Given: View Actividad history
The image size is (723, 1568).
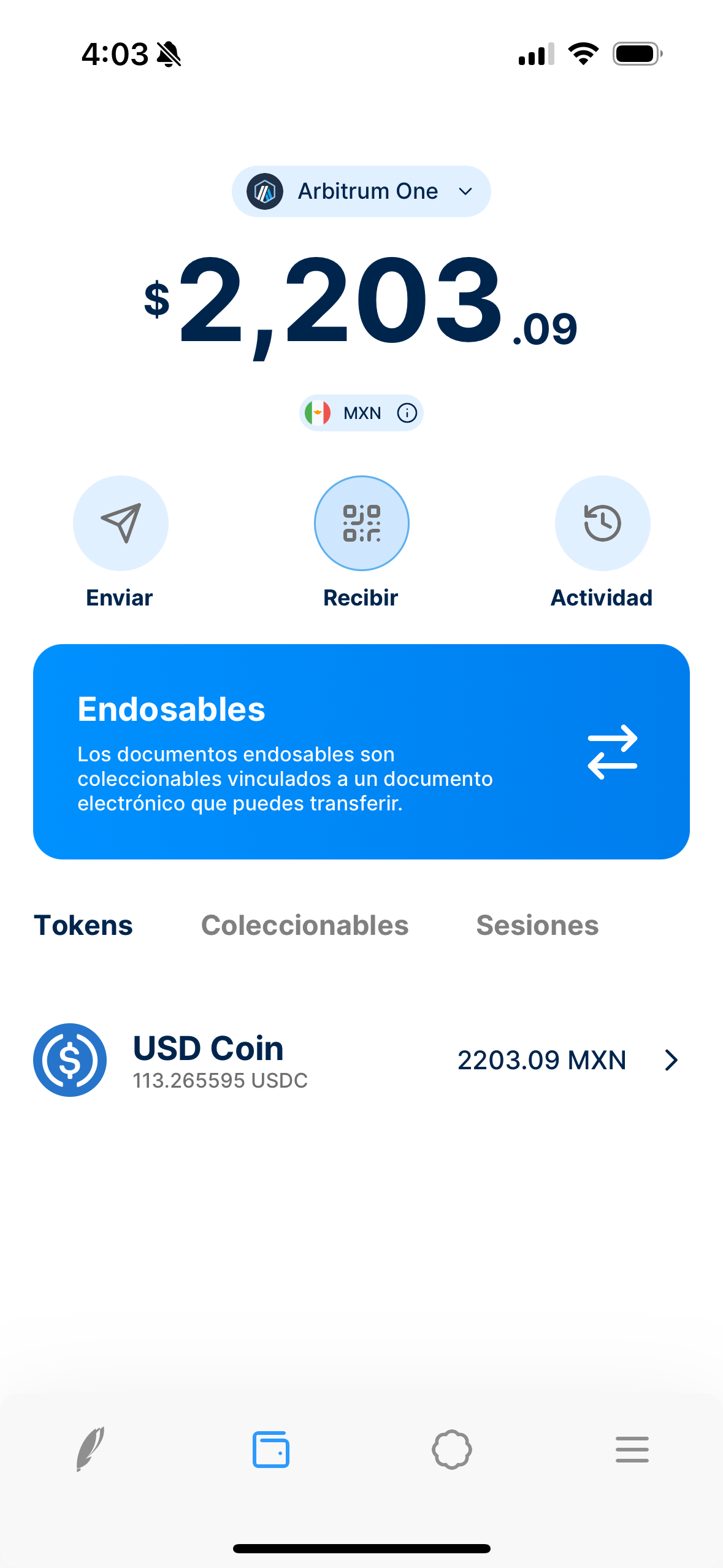Looking at the screenshot, I should click(x=602, y=523).
